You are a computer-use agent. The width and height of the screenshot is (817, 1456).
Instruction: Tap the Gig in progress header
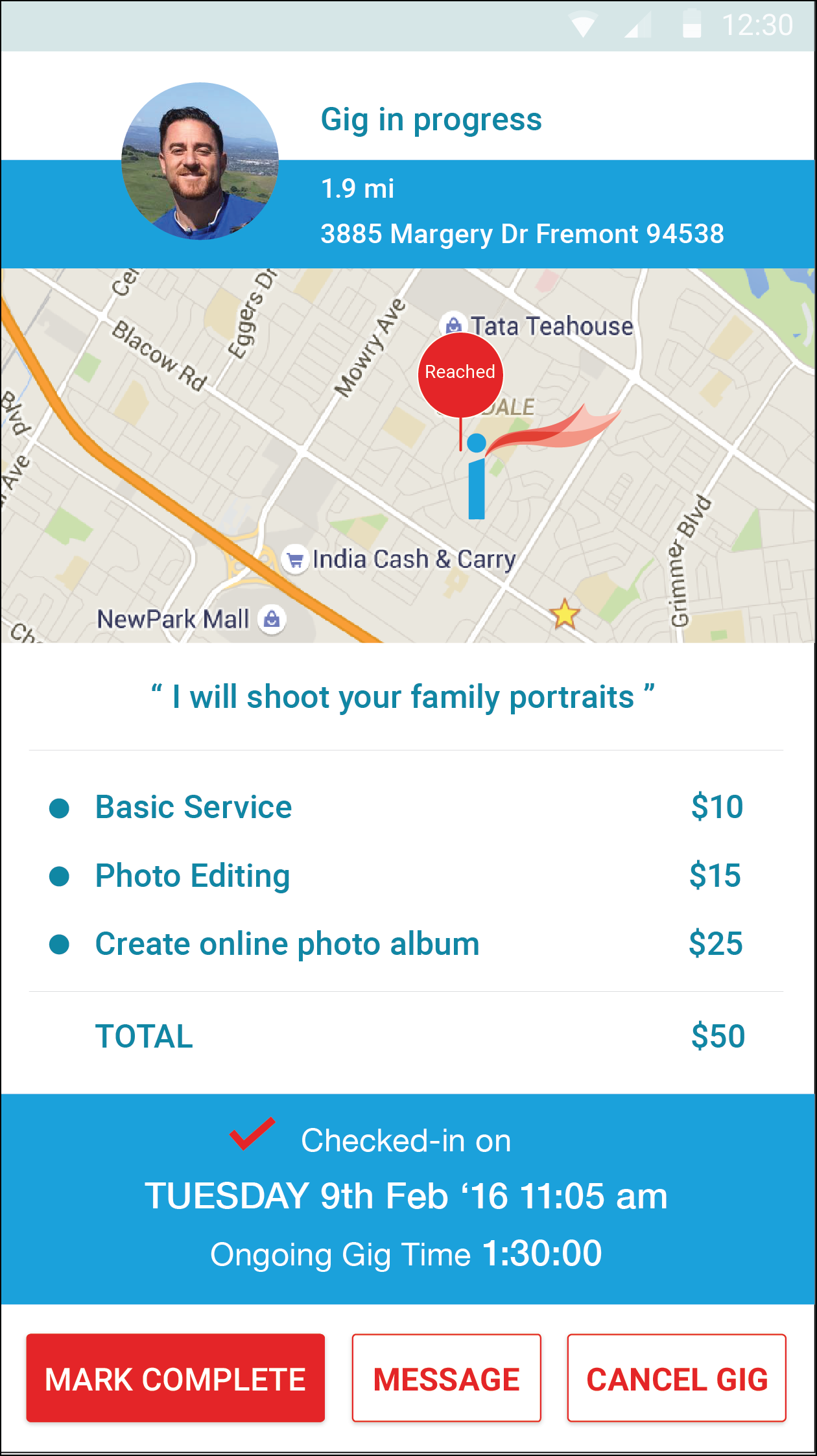coord(431,119)
